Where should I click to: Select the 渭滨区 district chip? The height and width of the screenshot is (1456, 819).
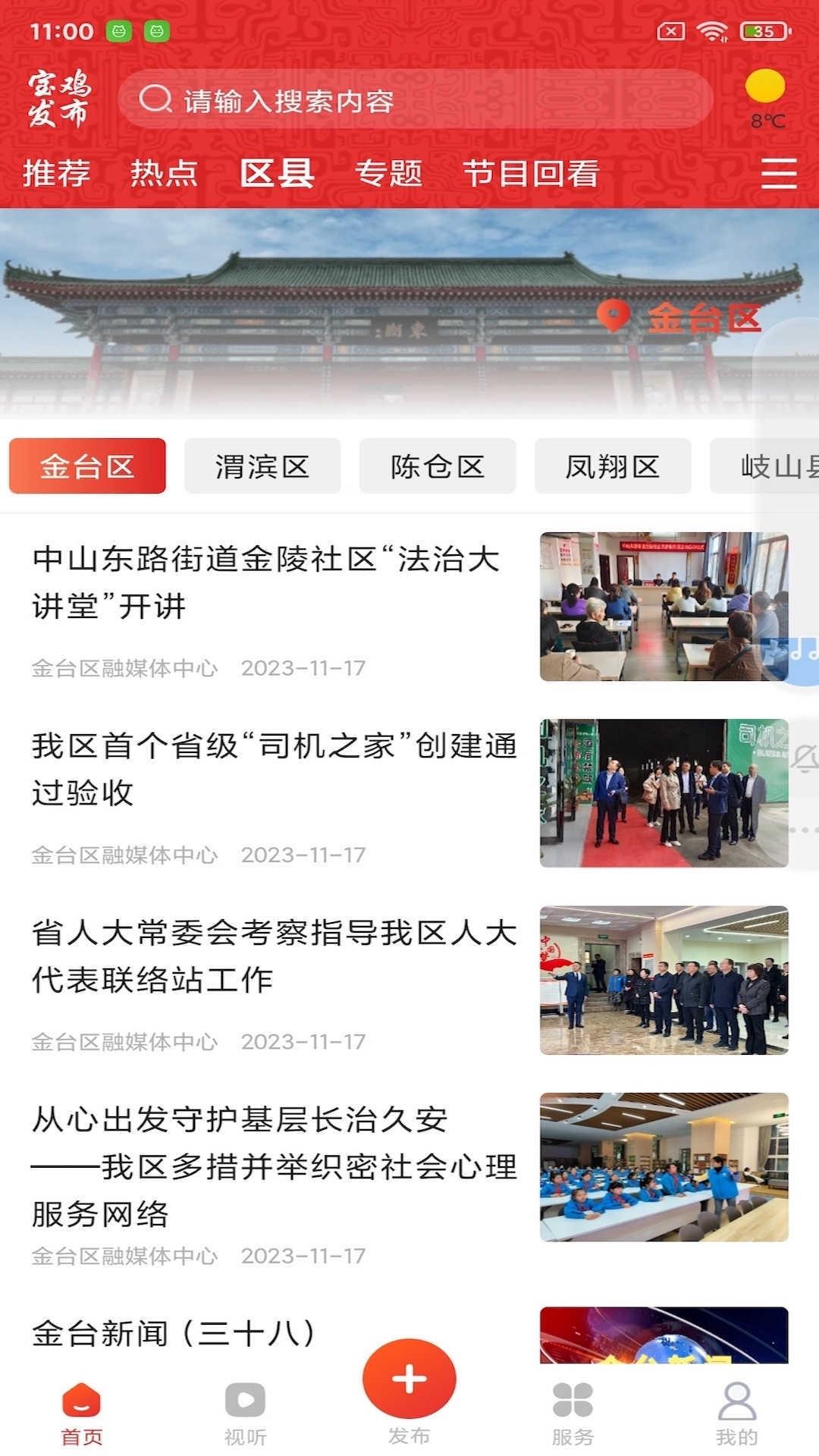pos(262,466)
